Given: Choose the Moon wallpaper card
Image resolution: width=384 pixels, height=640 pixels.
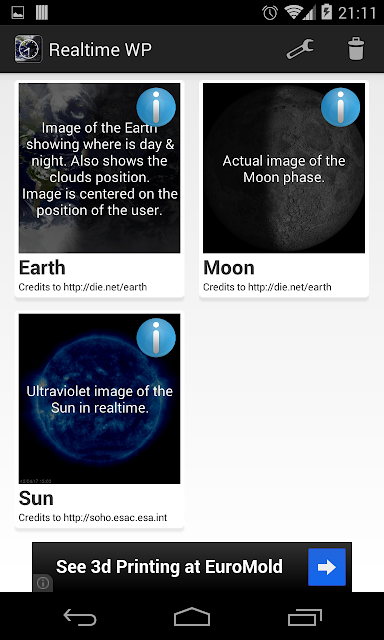Looking at the screenshot, I should 284,189.
